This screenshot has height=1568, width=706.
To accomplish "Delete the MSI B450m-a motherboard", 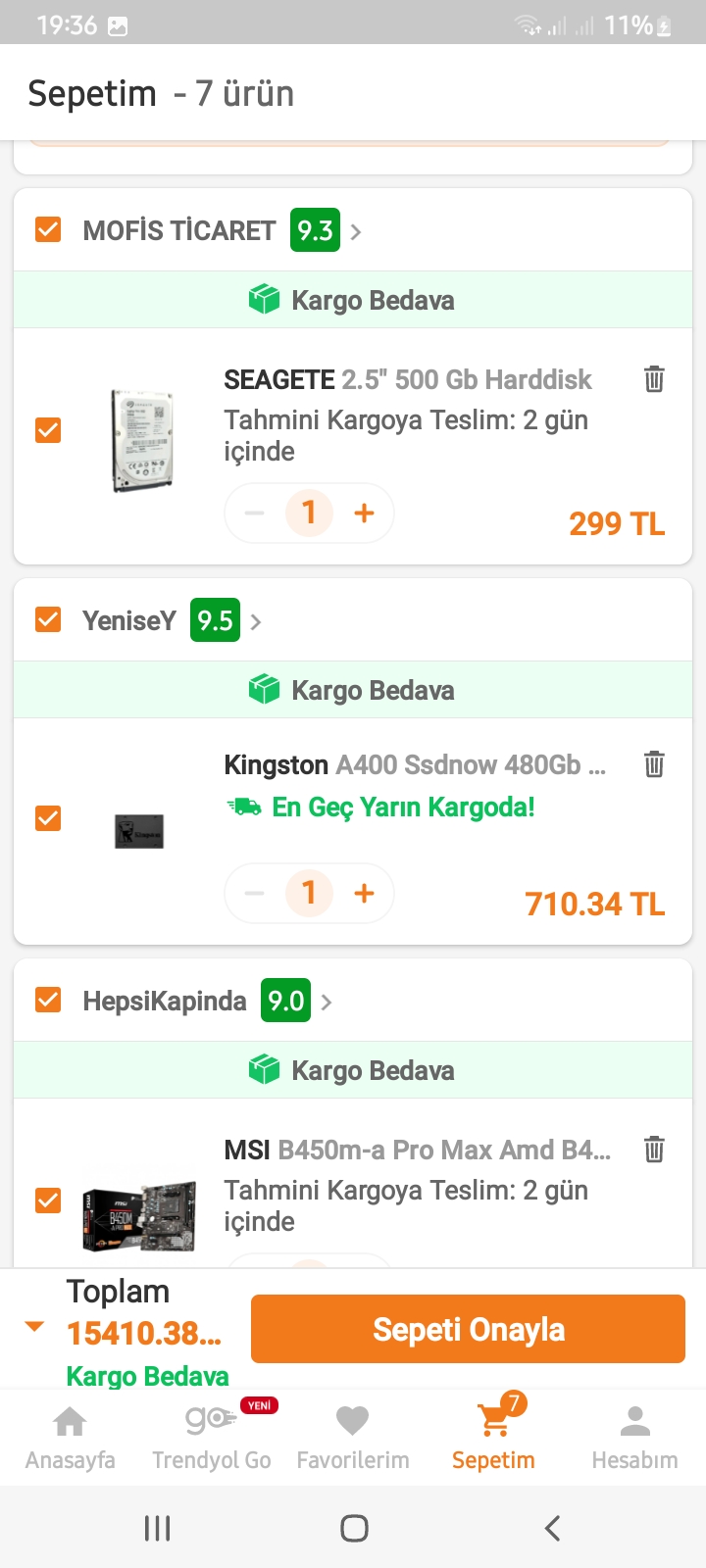I will (x=654, y=1149).
